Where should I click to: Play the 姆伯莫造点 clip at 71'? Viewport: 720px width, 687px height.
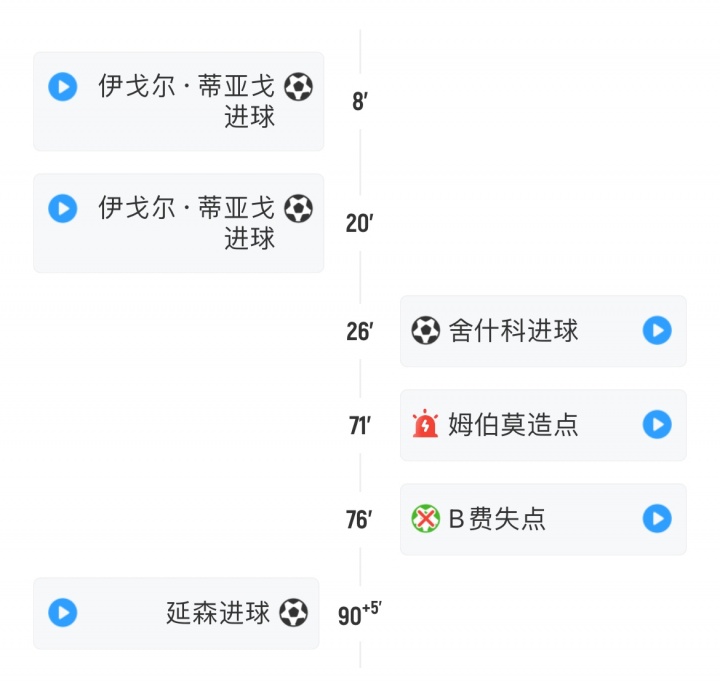click(656, 425)
